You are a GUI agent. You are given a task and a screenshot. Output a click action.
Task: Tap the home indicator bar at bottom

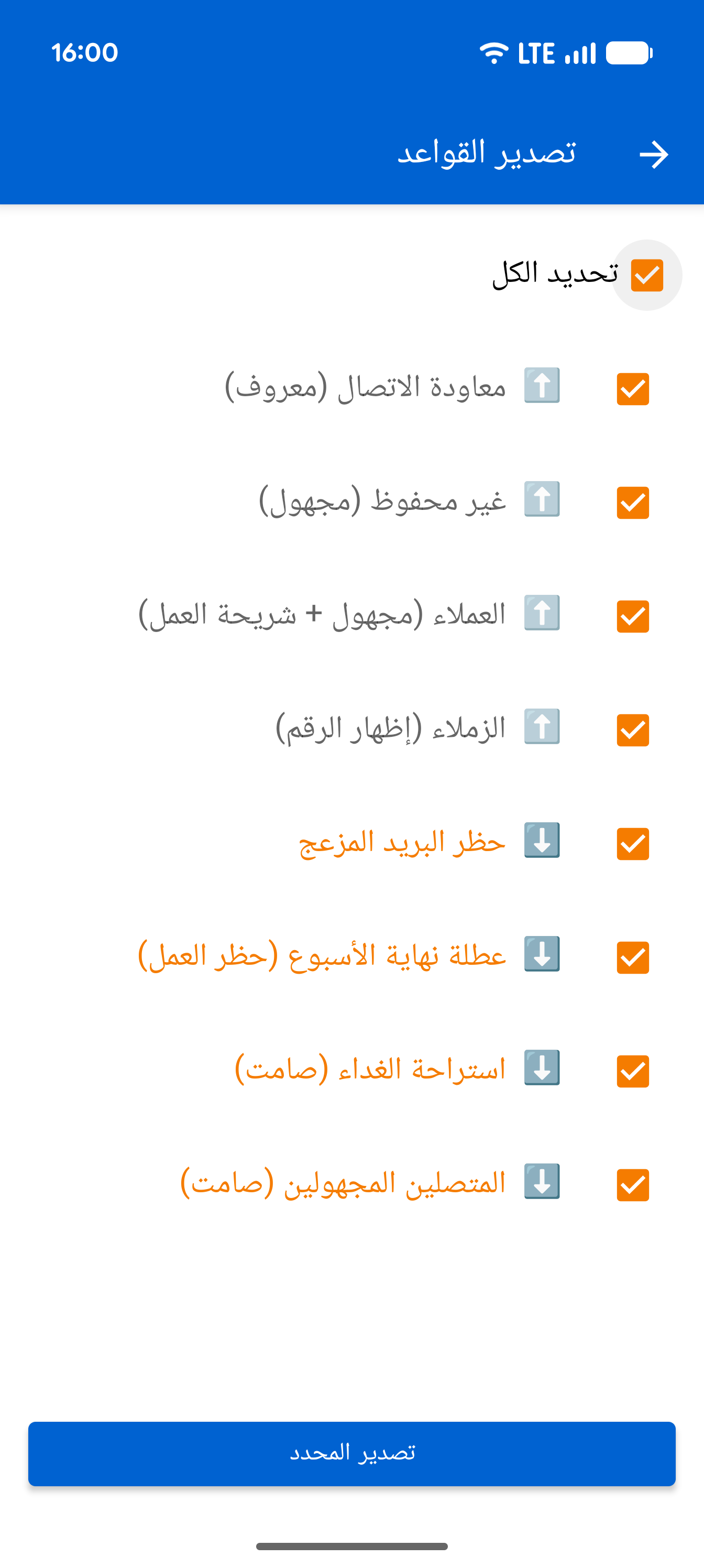pos(351,1547)
